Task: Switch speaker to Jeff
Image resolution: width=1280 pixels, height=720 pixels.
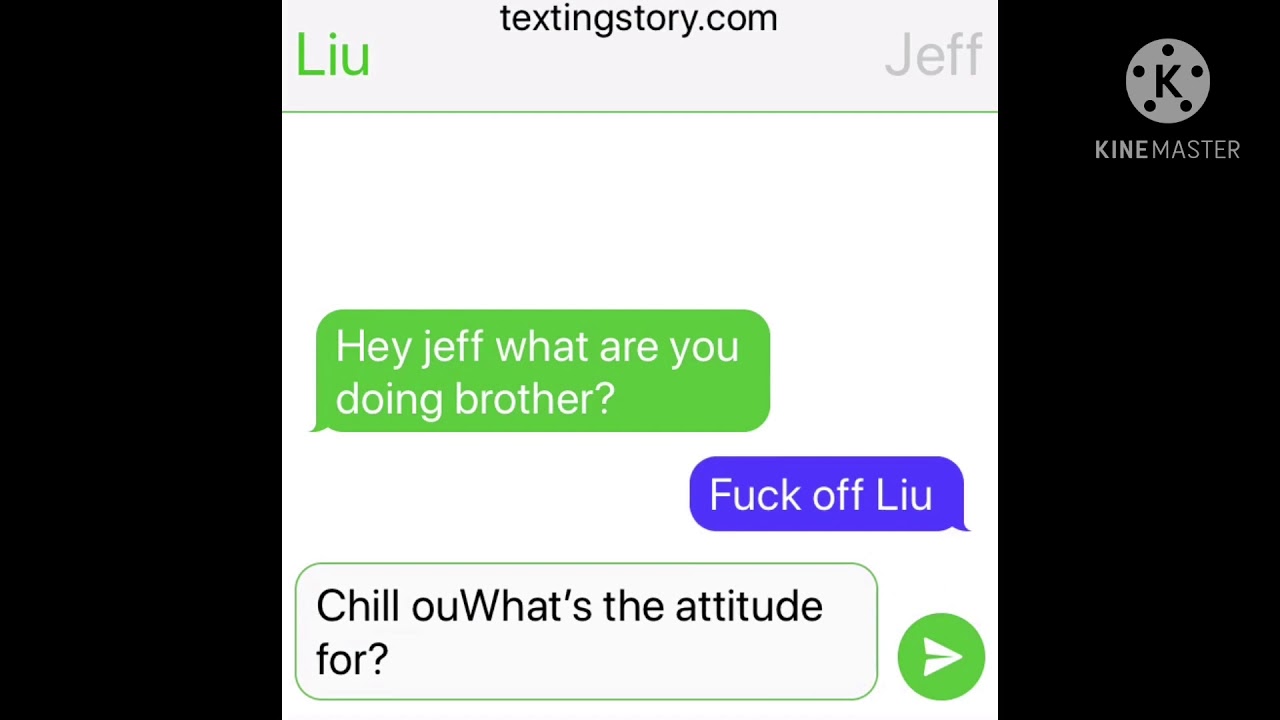Action: 932,56
